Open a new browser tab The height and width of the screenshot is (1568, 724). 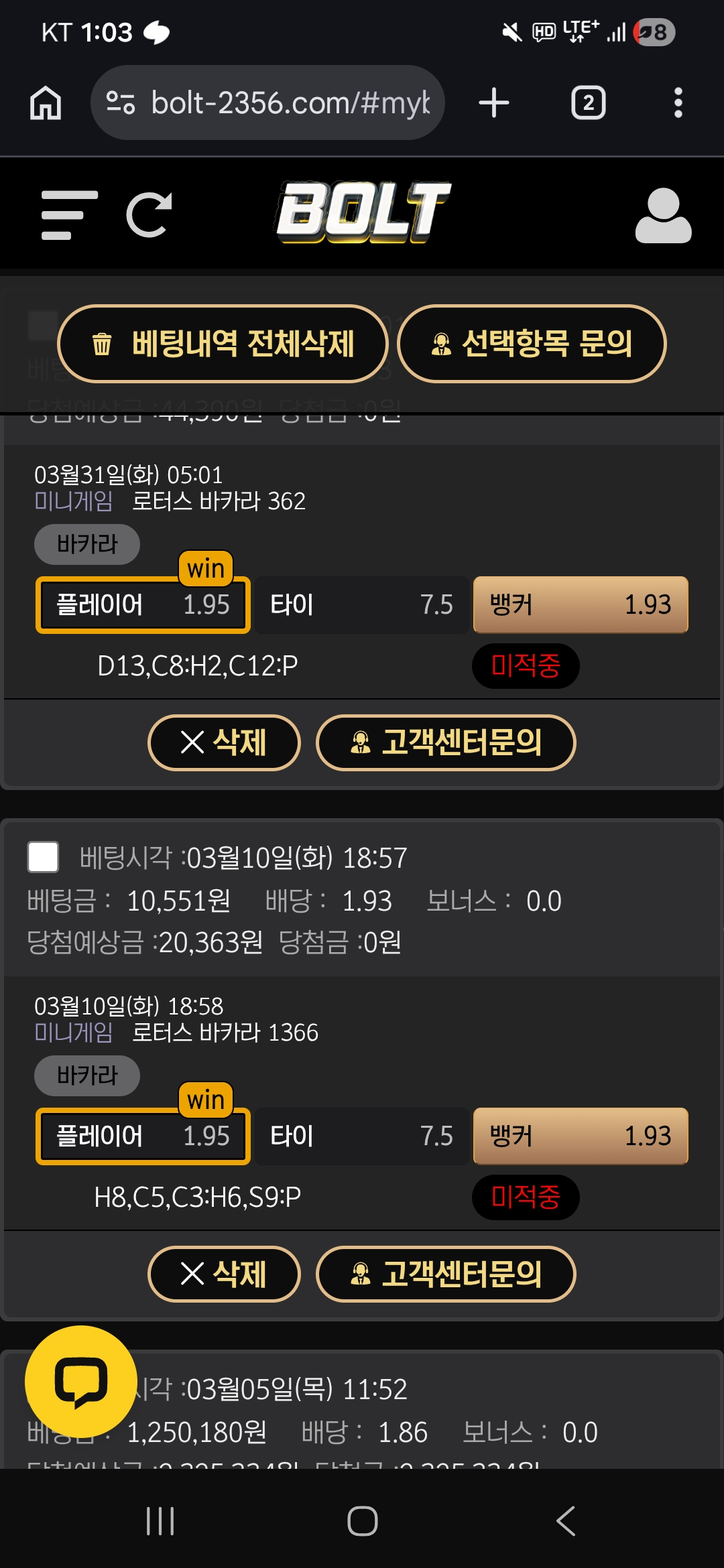[x=494, y=103]
